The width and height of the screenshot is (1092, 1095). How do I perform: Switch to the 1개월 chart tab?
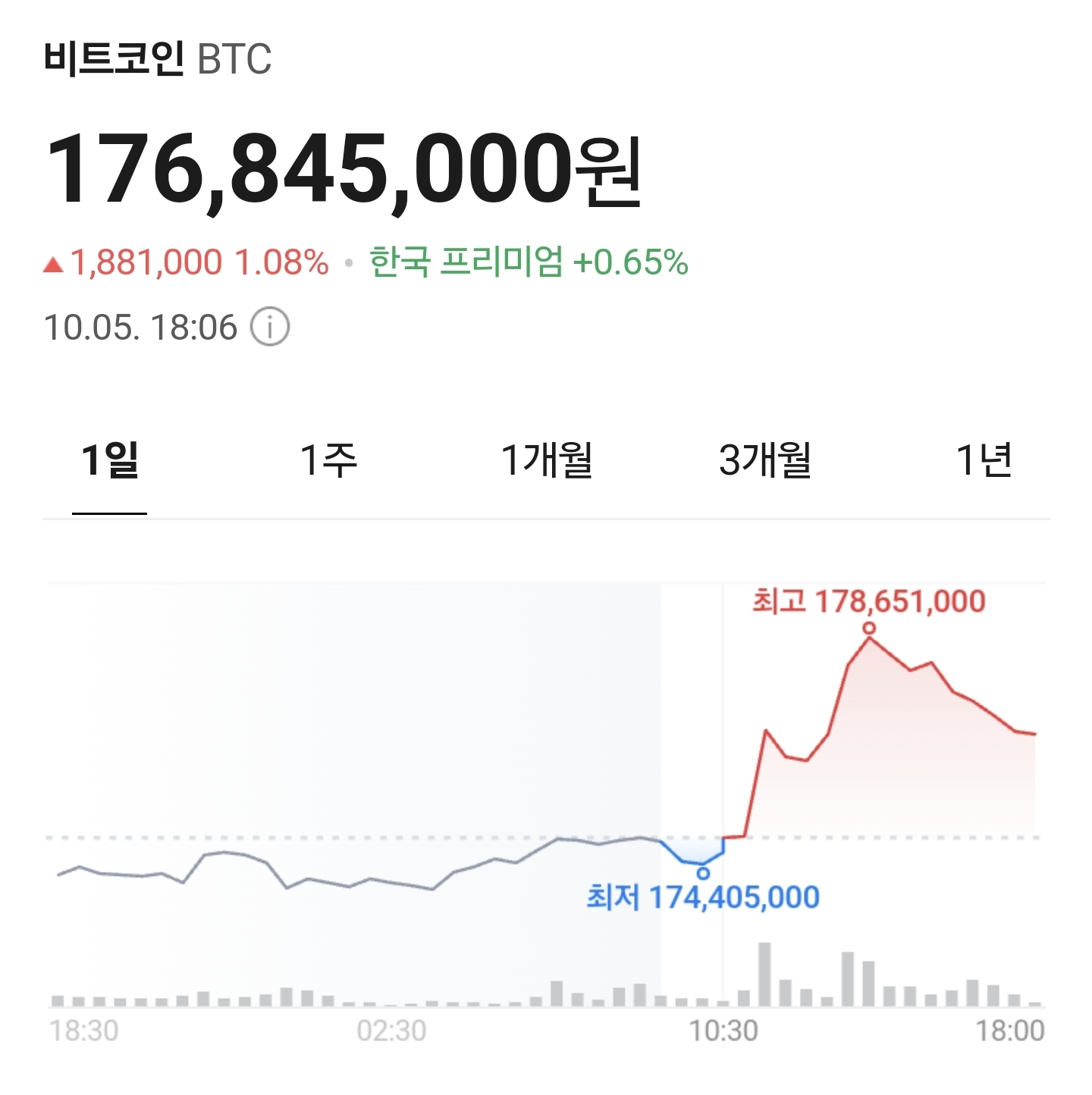549,461
